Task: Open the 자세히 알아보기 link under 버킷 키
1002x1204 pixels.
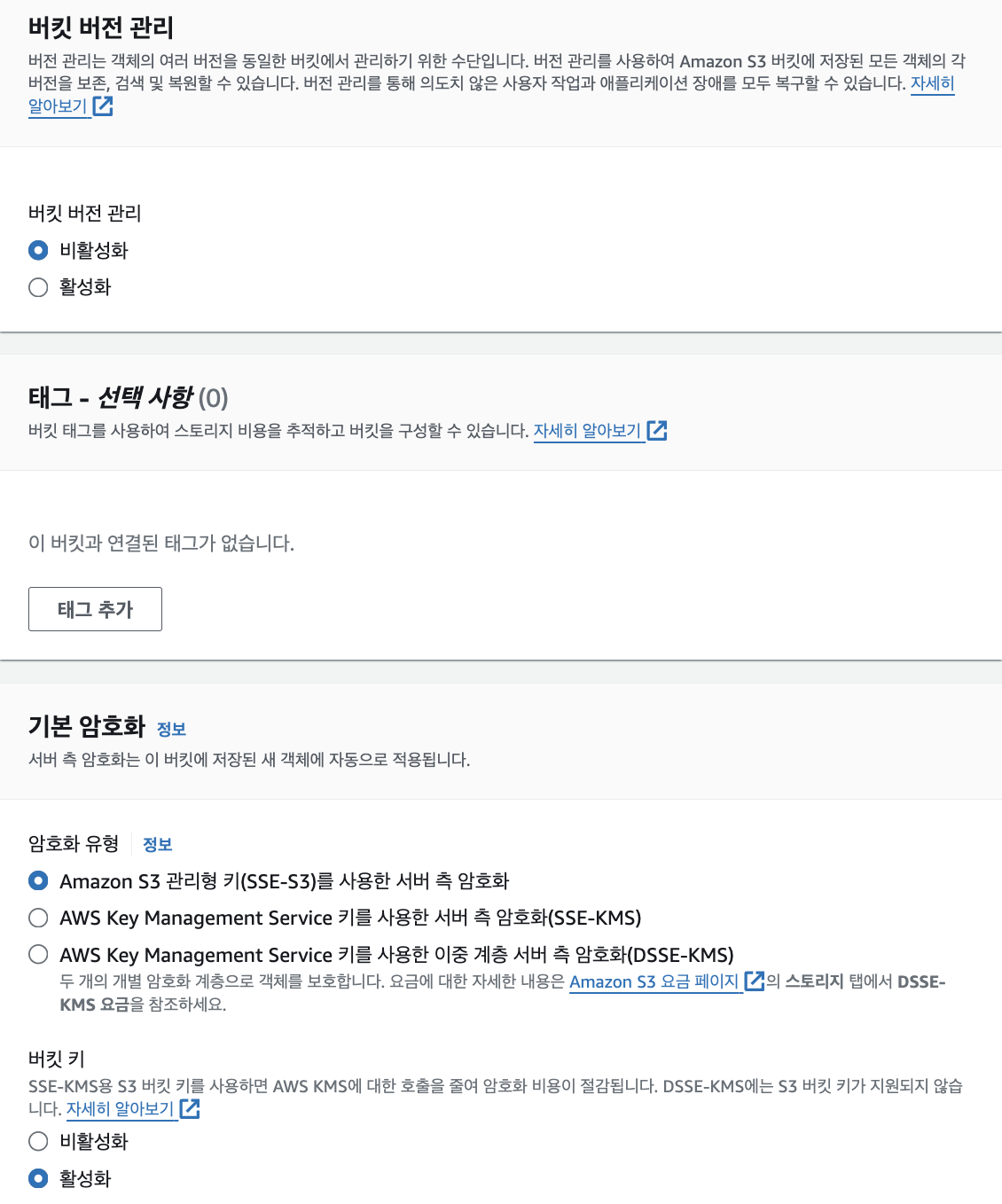Action: tap(121, 1109)
